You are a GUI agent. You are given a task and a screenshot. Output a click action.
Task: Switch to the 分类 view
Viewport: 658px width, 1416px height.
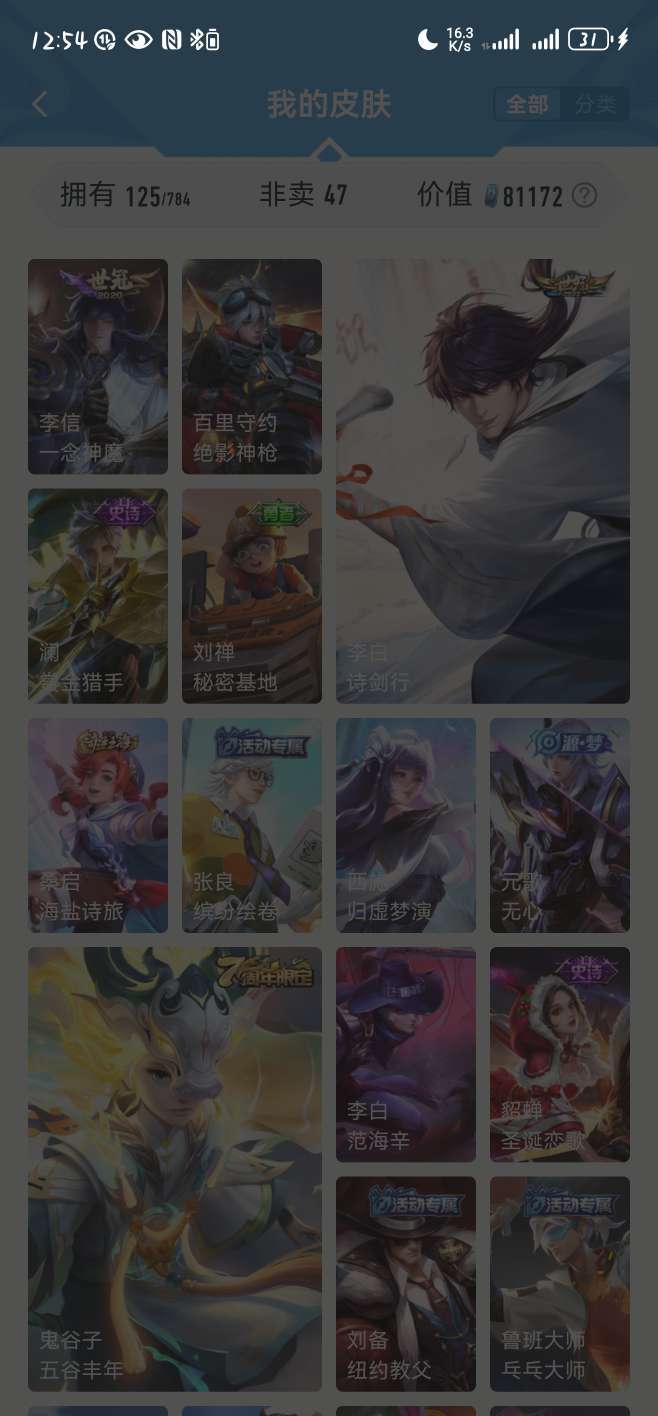pos(596,104)
